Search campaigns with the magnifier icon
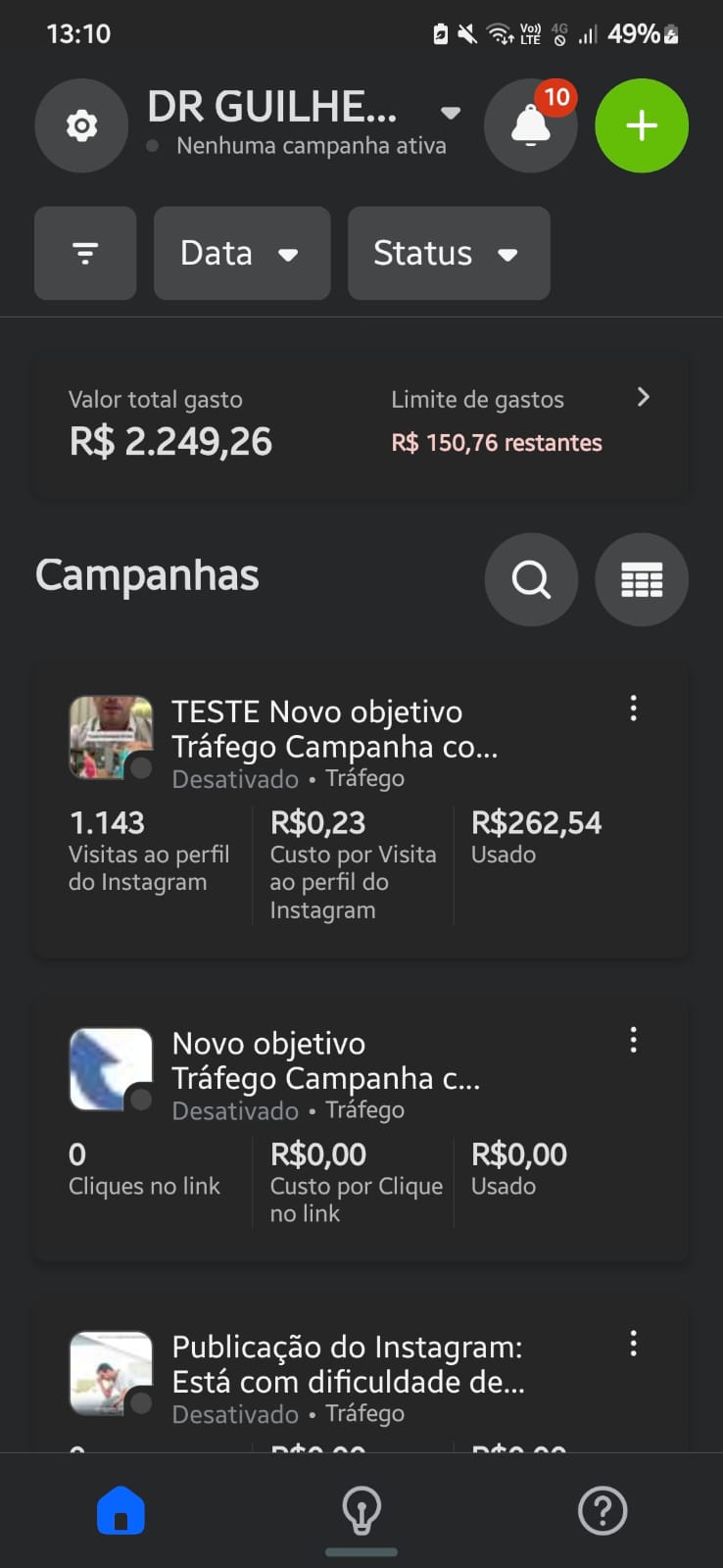This screenshot has width=723, height=1568. click(x=531, y=580)
